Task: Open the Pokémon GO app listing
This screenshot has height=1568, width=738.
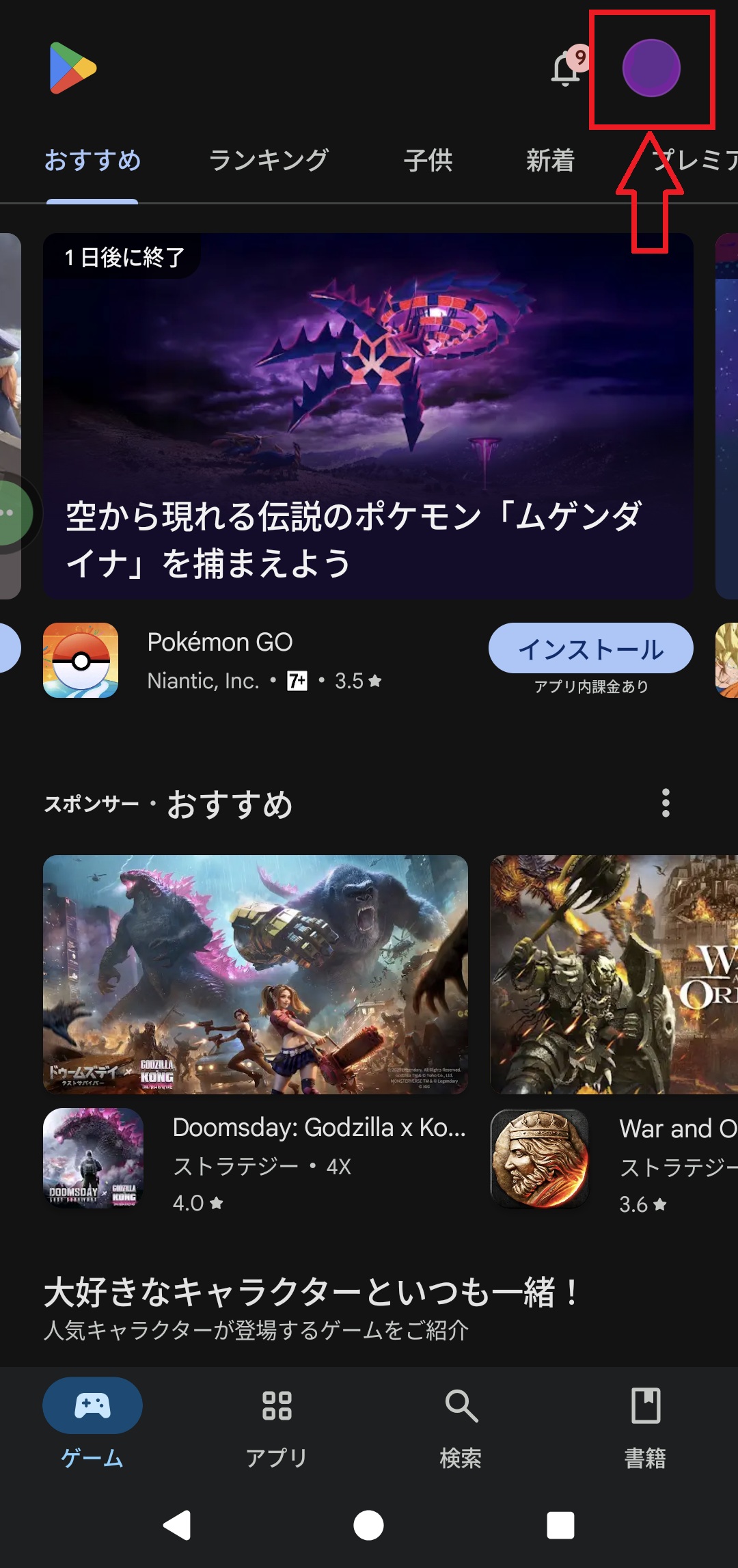Action: pos(219,660)
